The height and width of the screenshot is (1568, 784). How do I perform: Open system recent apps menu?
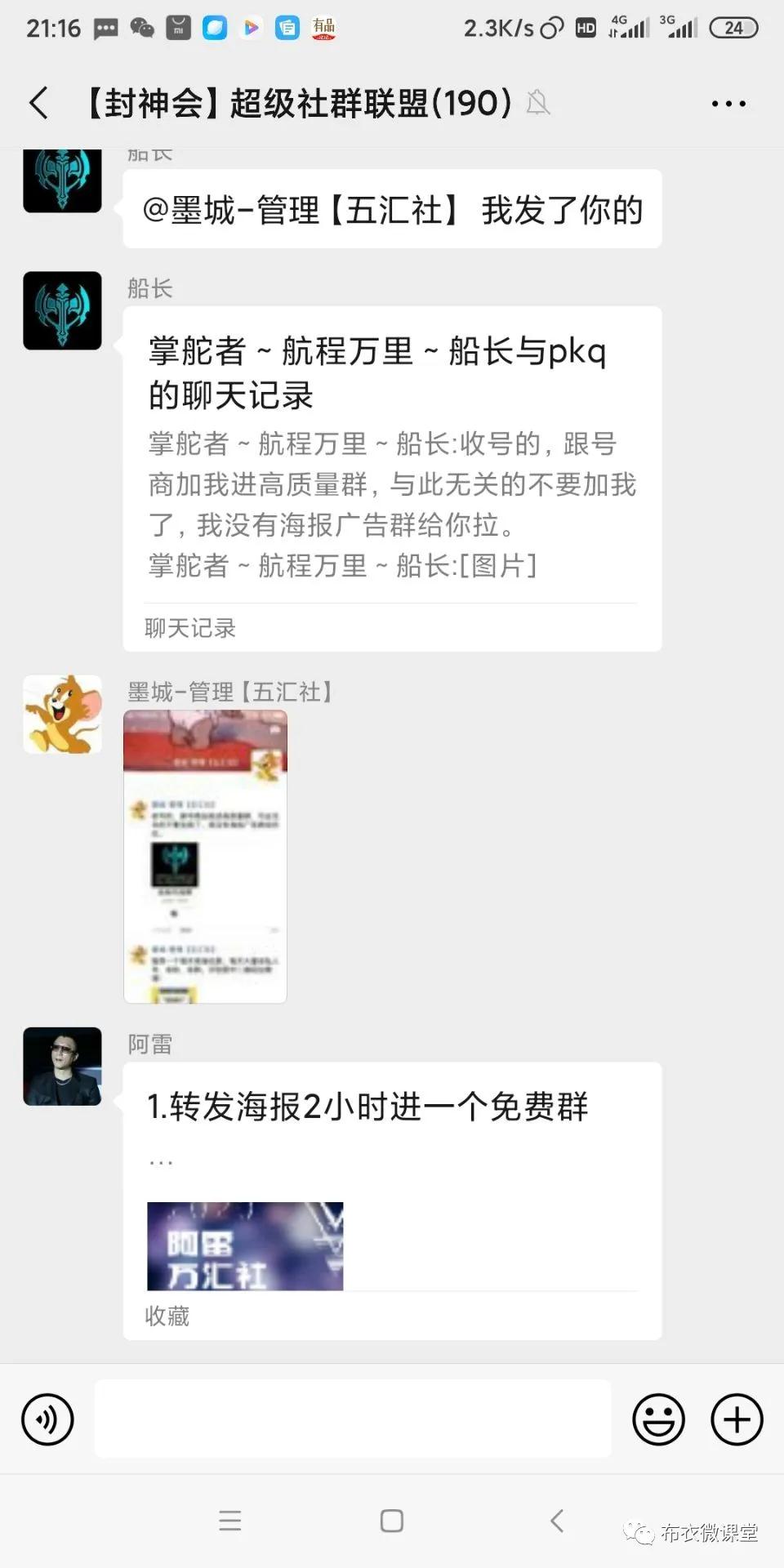pos(230,1521)
